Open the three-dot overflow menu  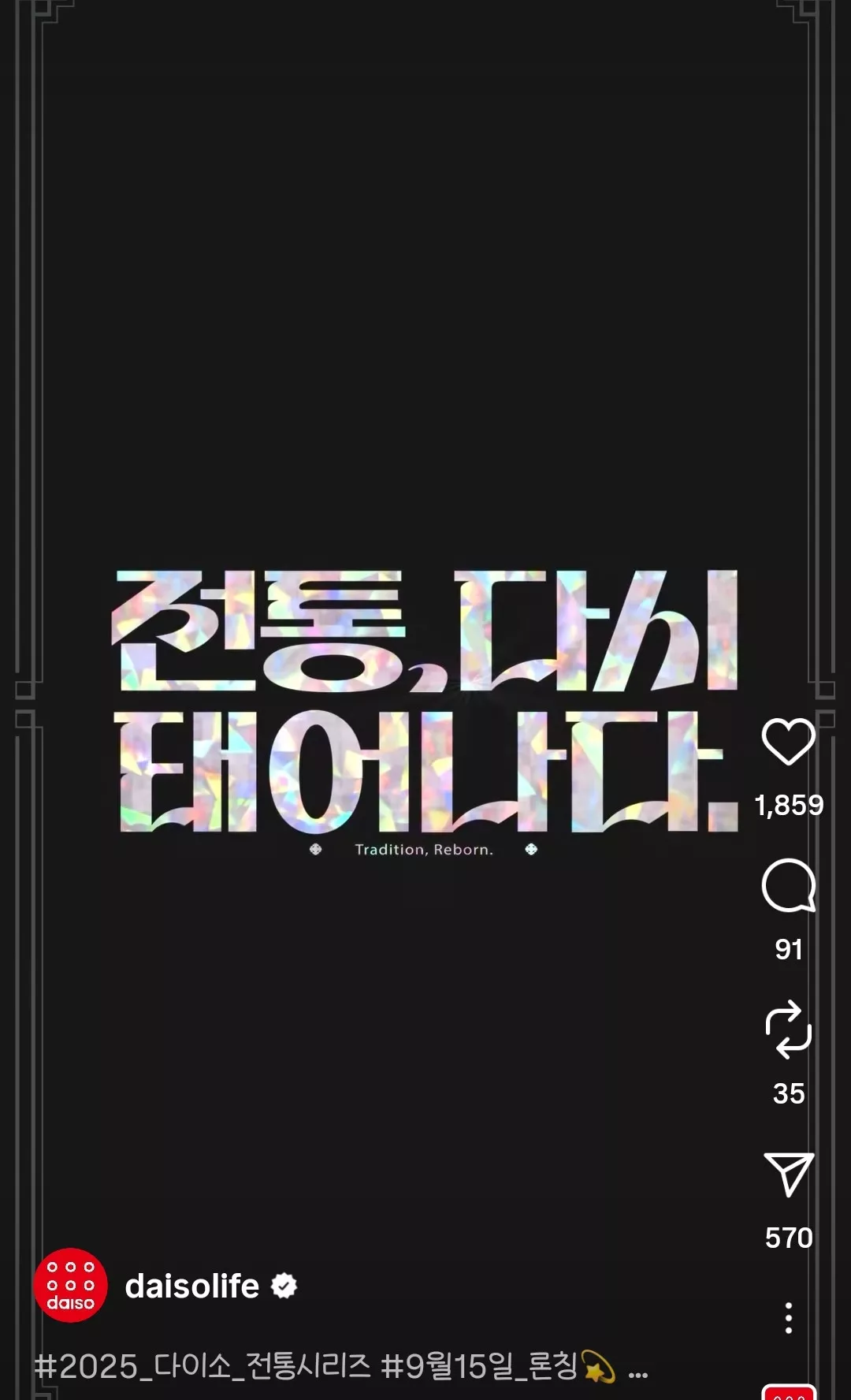pos(788,1318)
